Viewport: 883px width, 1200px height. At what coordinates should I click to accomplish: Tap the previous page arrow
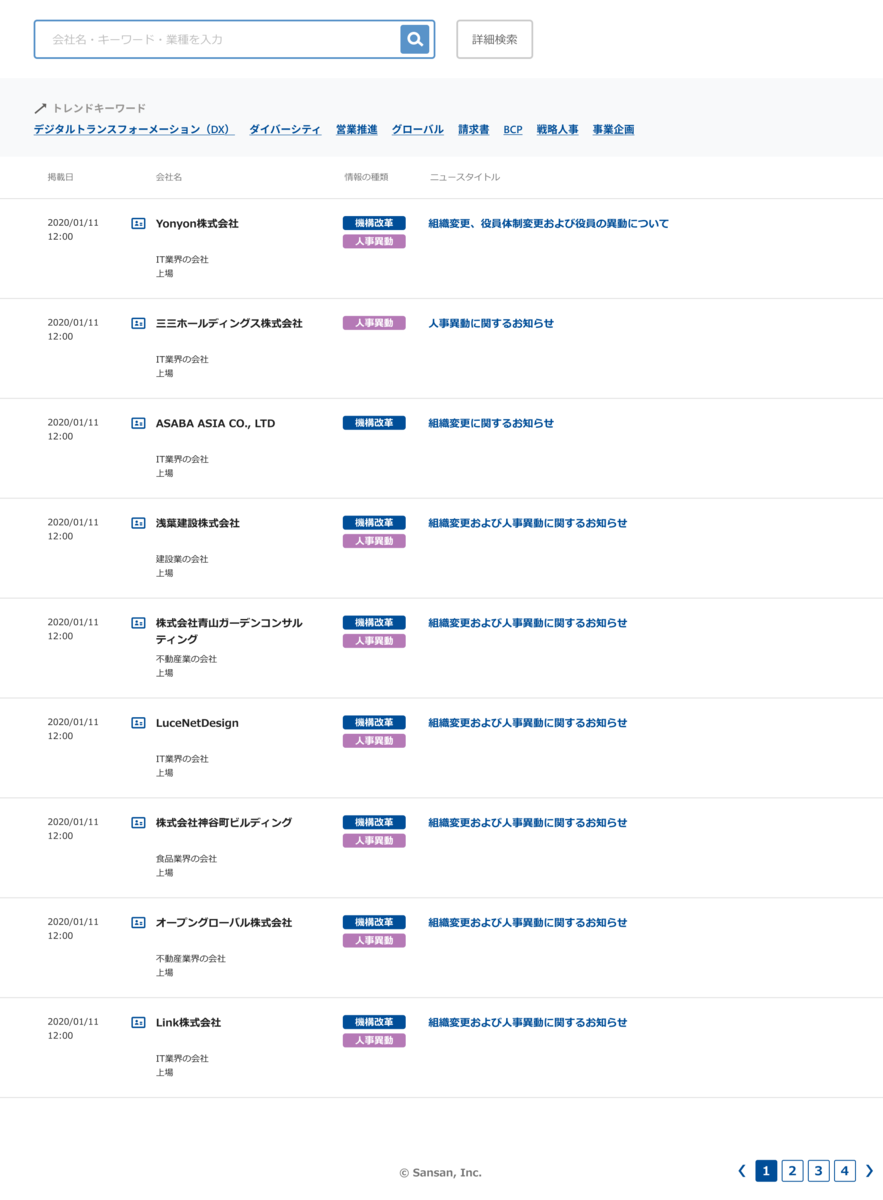(x=742, y=1171)
